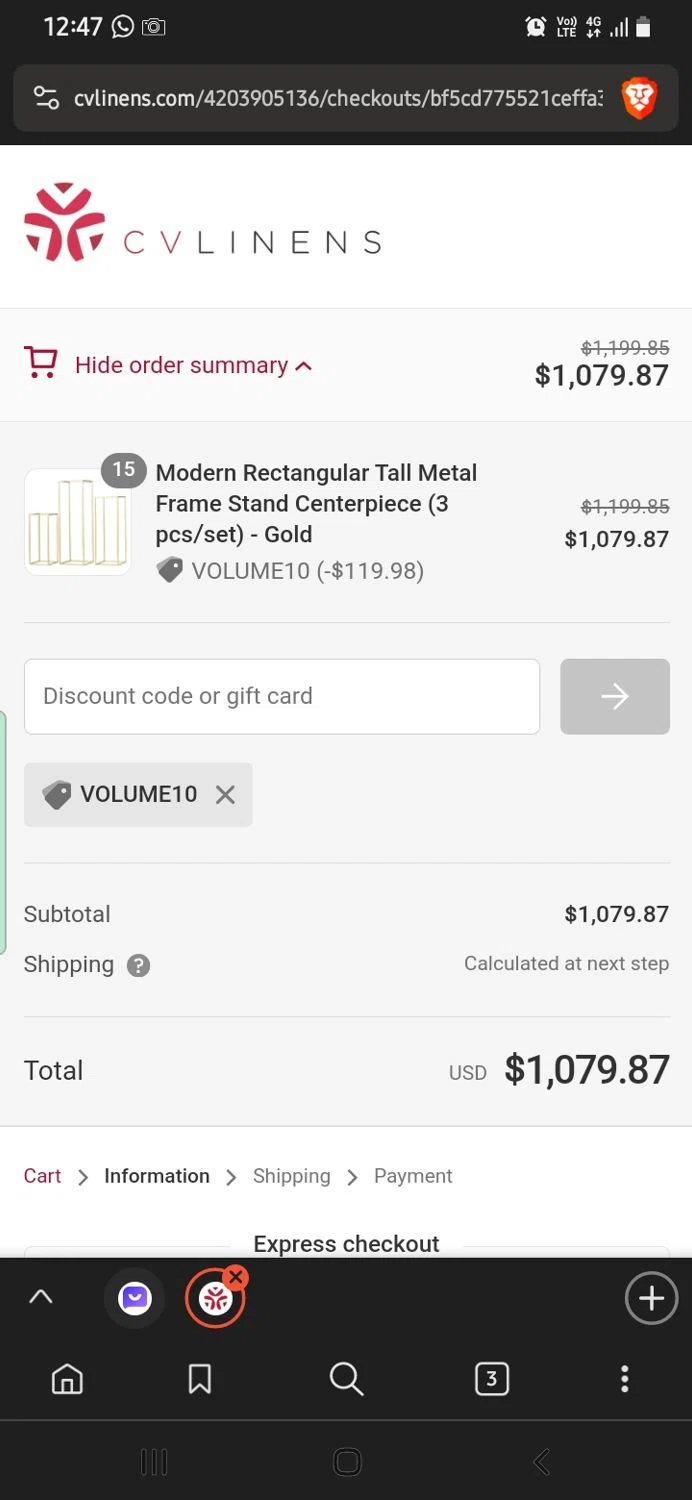The height and width of the screenshot is (1500, 692).
Task: Close the CV Linens tab in tab strip
Action: tap(236, 1277)
